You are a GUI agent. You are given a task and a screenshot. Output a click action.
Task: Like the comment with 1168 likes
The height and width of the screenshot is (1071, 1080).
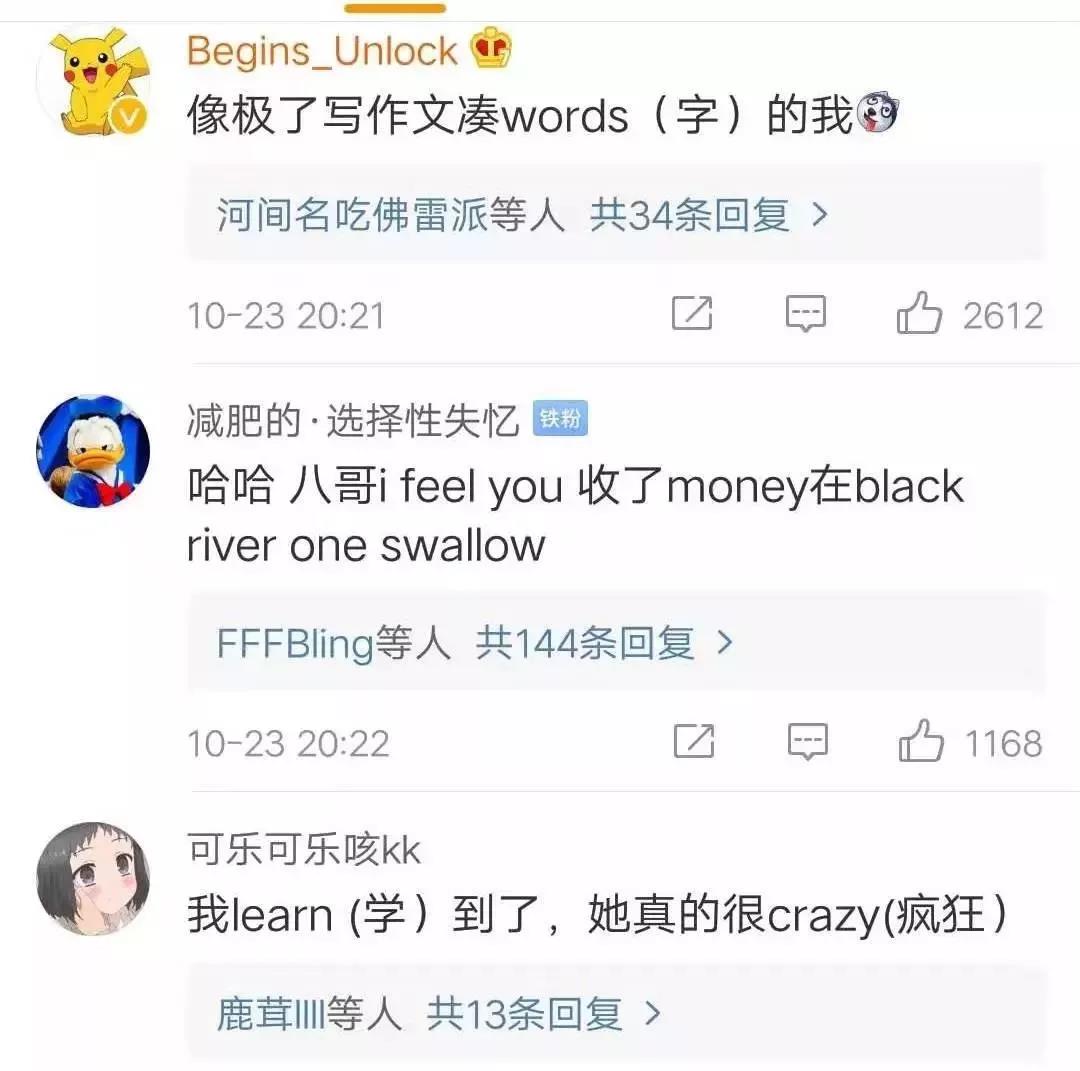tap(920, 742)
